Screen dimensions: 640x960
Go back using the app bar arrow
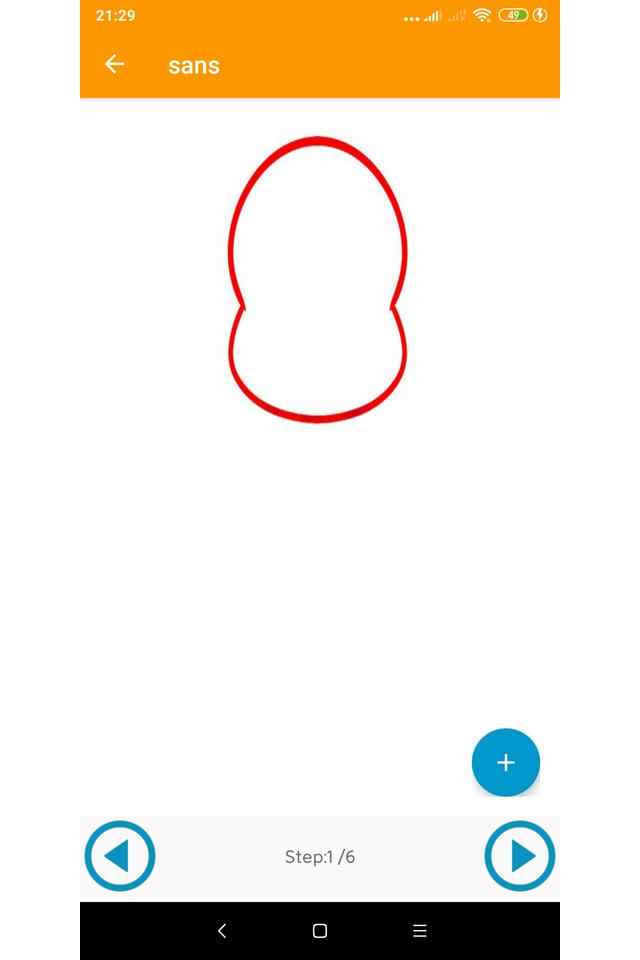click(114, 65)
